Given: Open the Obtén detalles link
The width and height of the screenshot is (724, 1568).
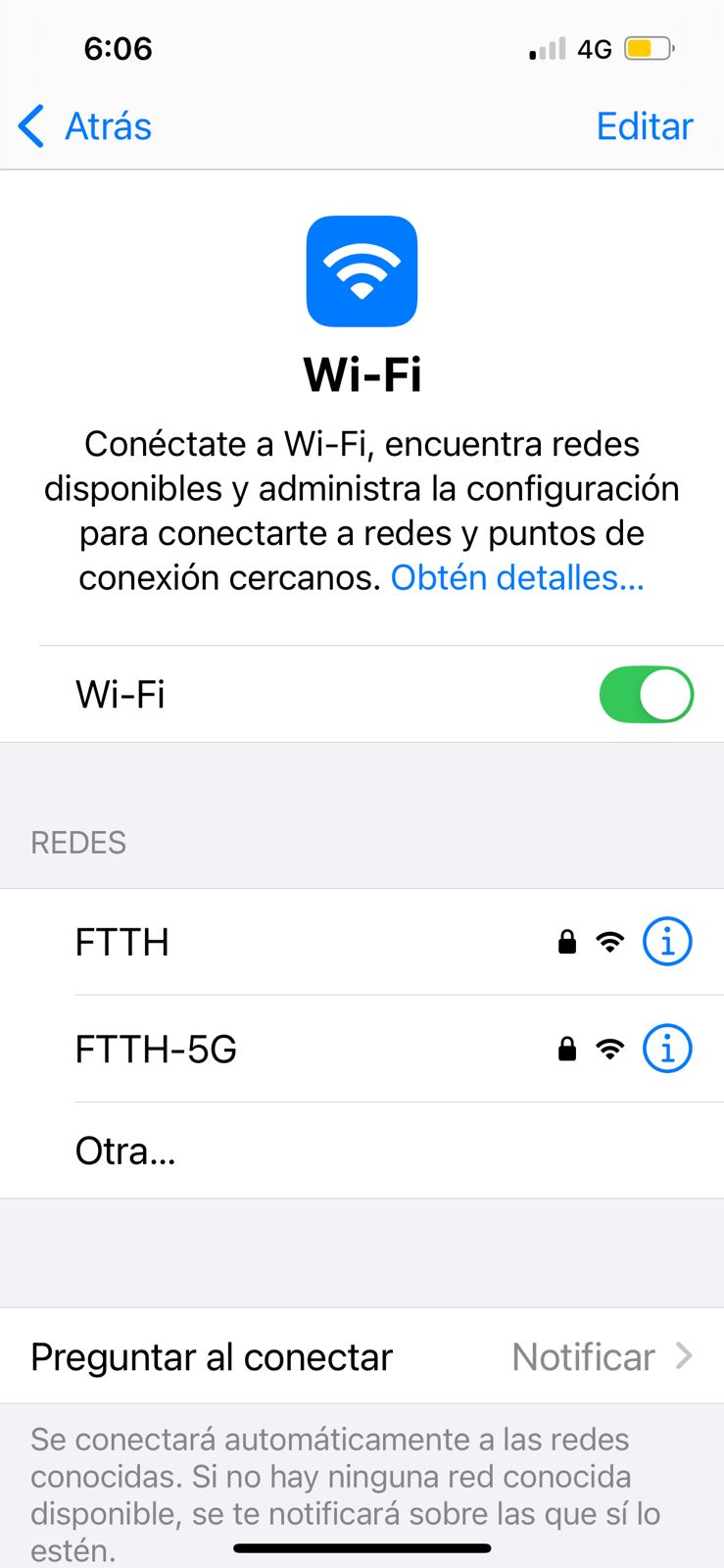Looking at the screenshot, I should tap(517, 578).
